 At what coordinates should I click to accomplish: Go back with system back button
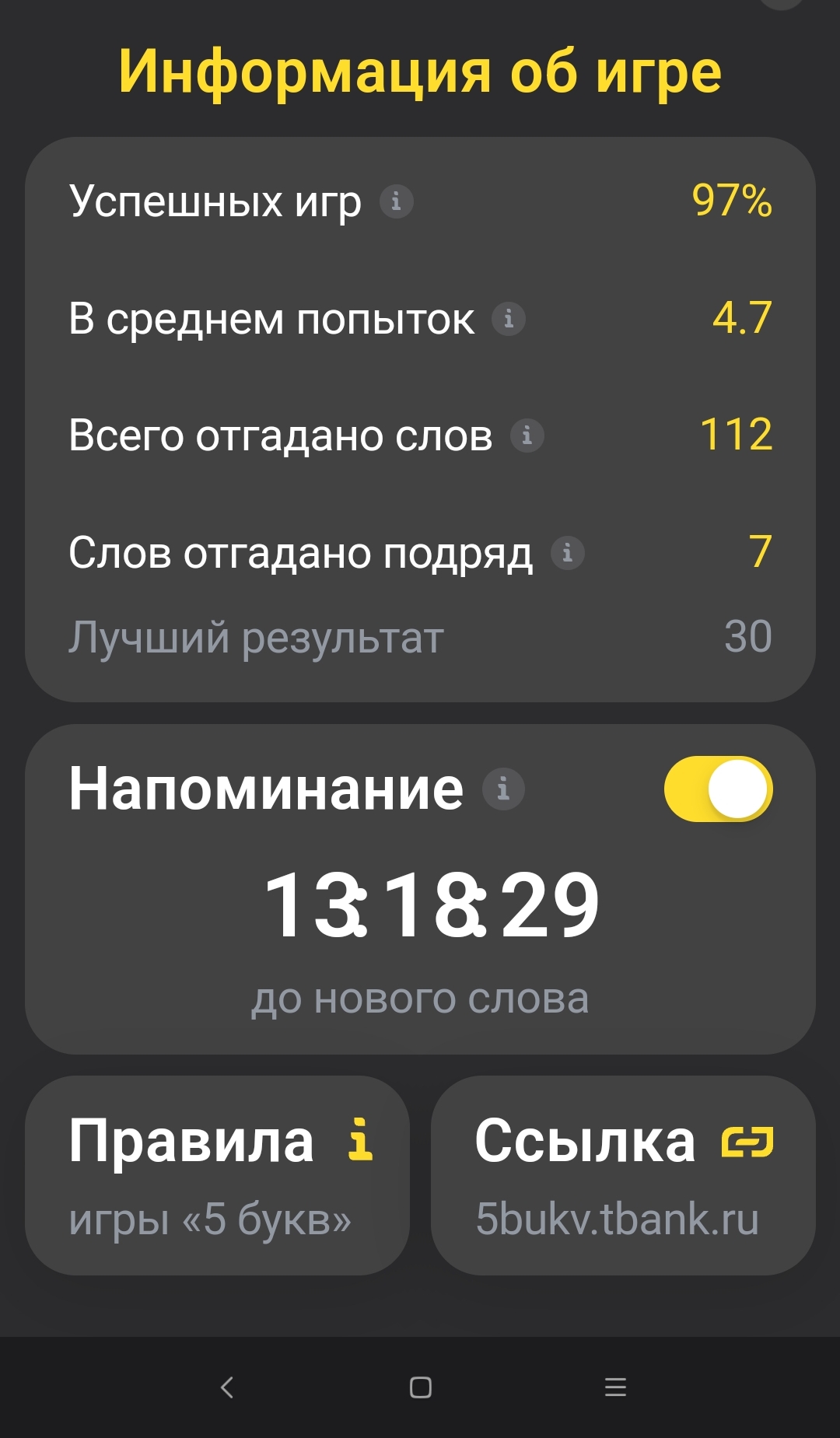[226, 1387]
